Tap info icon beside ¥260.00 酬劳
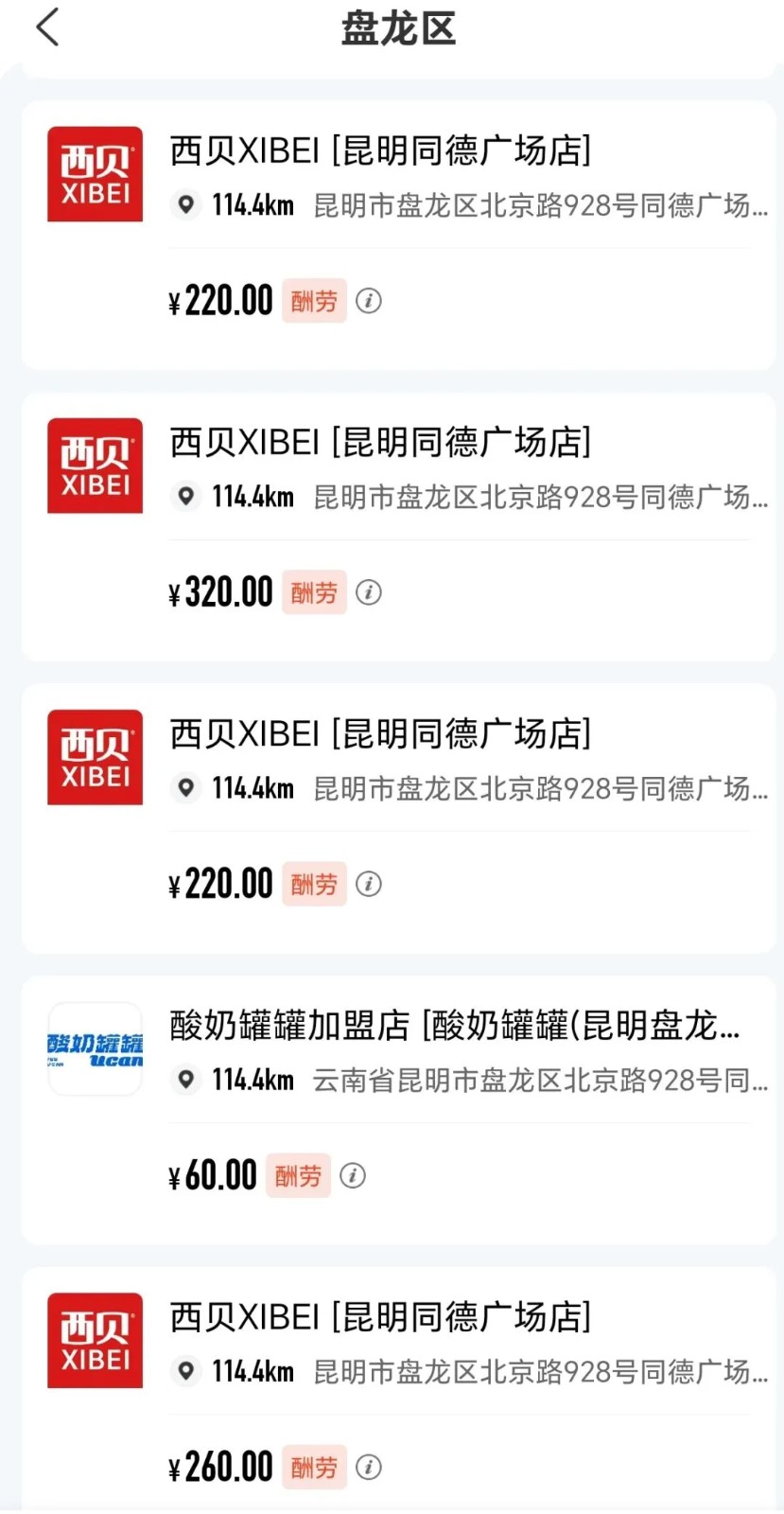784x1514 pixels. coord(369,1467)
